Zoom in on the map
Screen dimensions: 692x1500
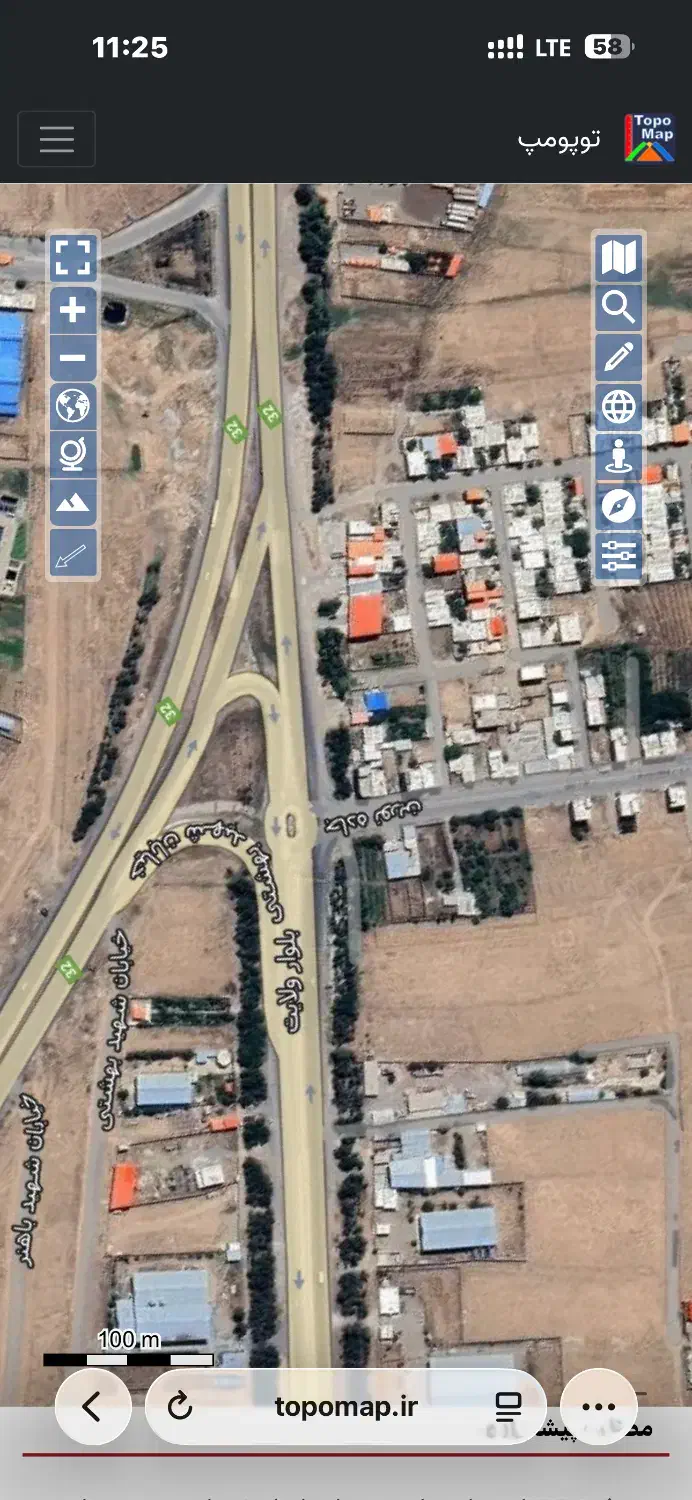(x=73, y=310)
